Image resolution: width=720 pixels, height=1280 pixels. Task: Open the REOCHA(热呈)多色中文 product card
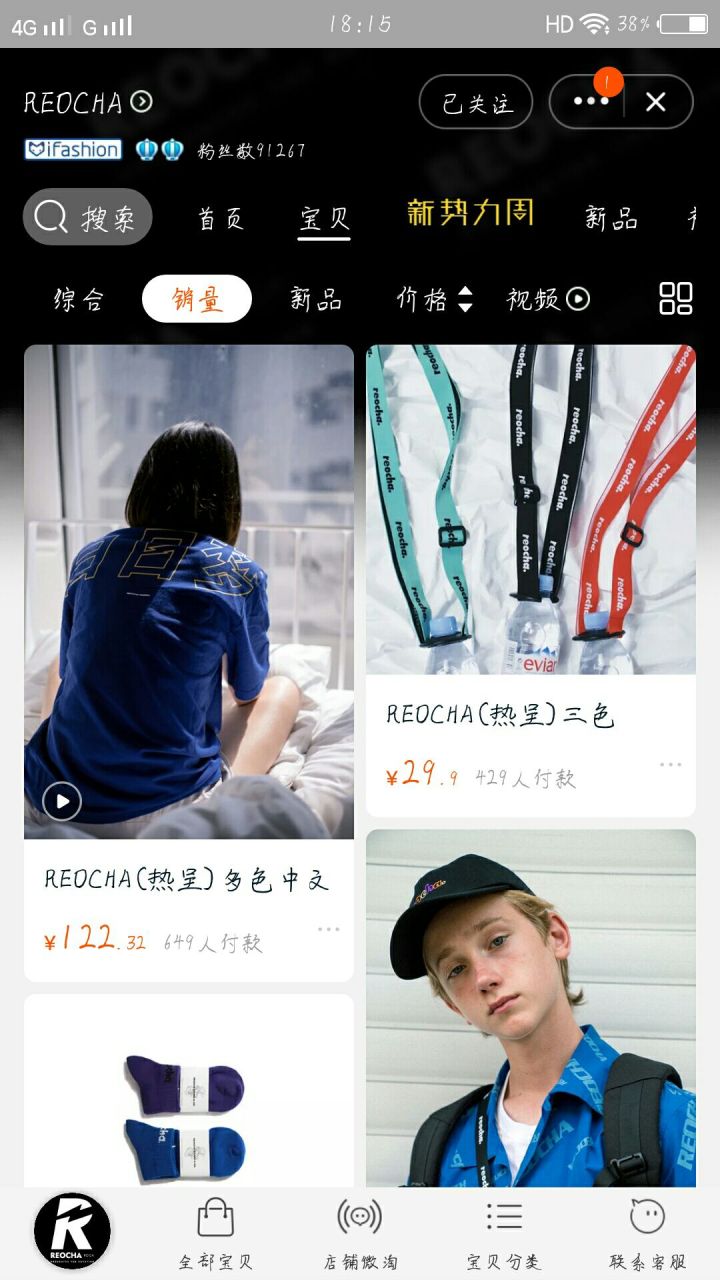(x=188, y=880)
